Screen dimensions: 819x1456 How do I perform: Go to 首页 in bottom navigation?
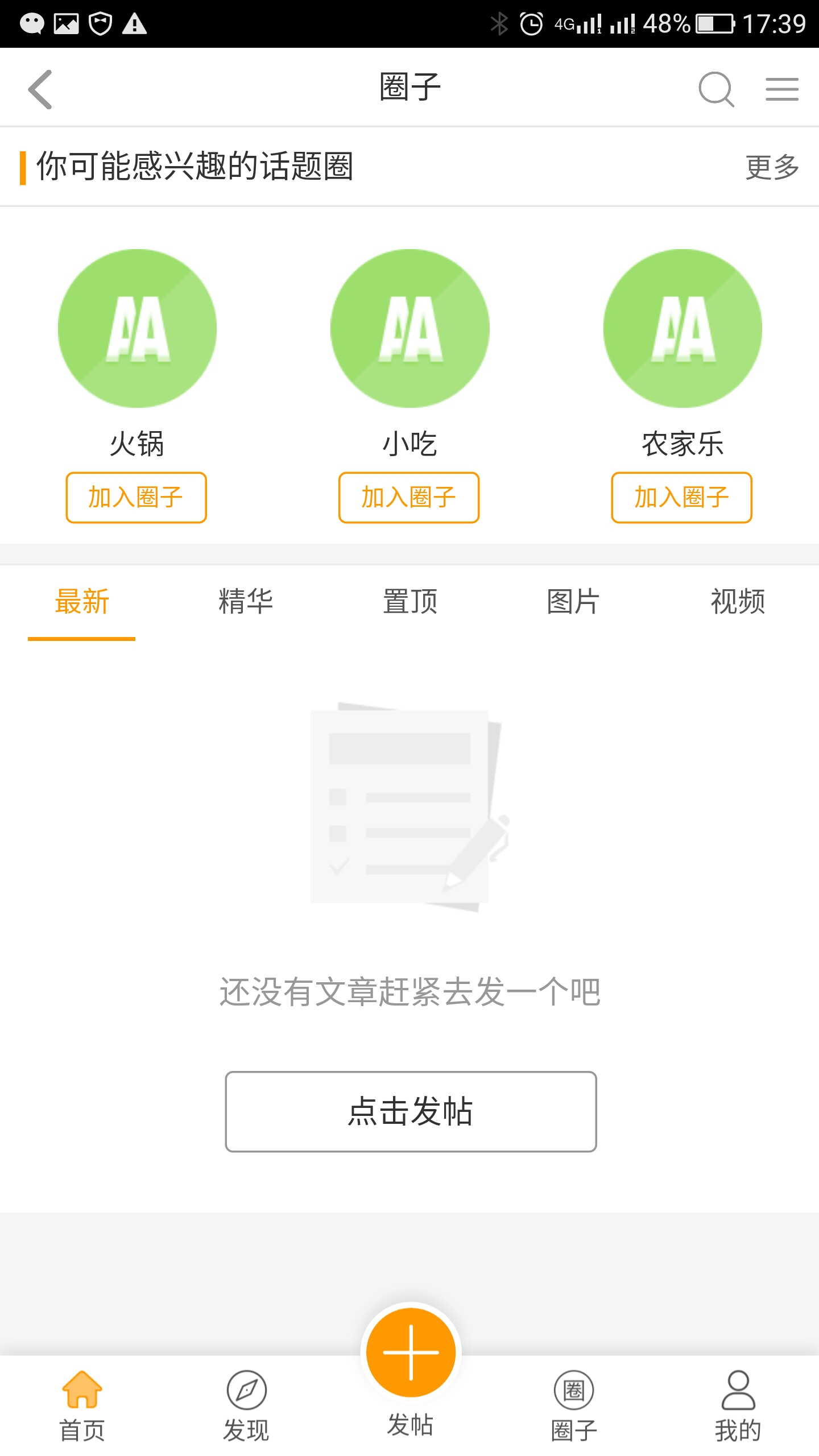point(82,1406)
